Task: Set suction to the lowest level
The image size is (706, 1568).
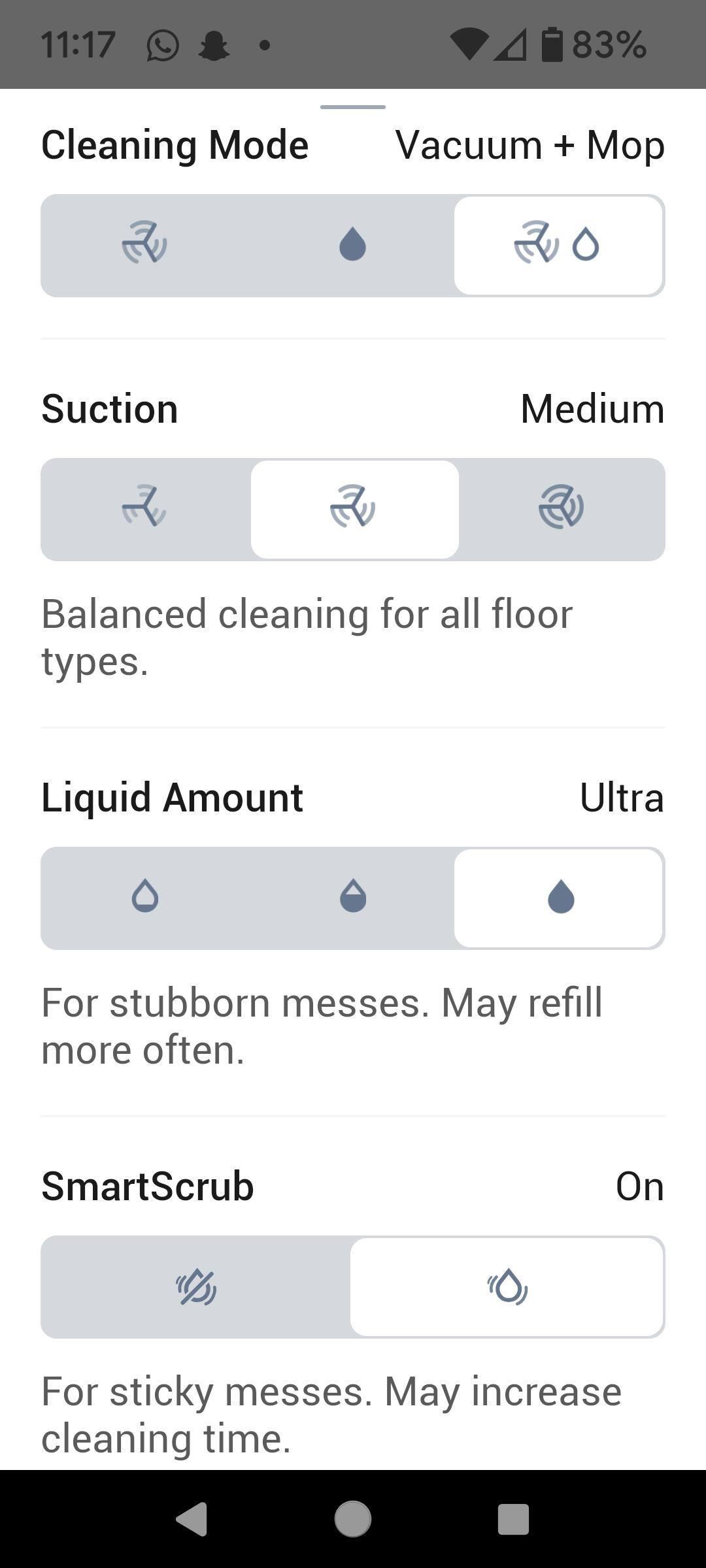Action: click(x=144, y=509)
